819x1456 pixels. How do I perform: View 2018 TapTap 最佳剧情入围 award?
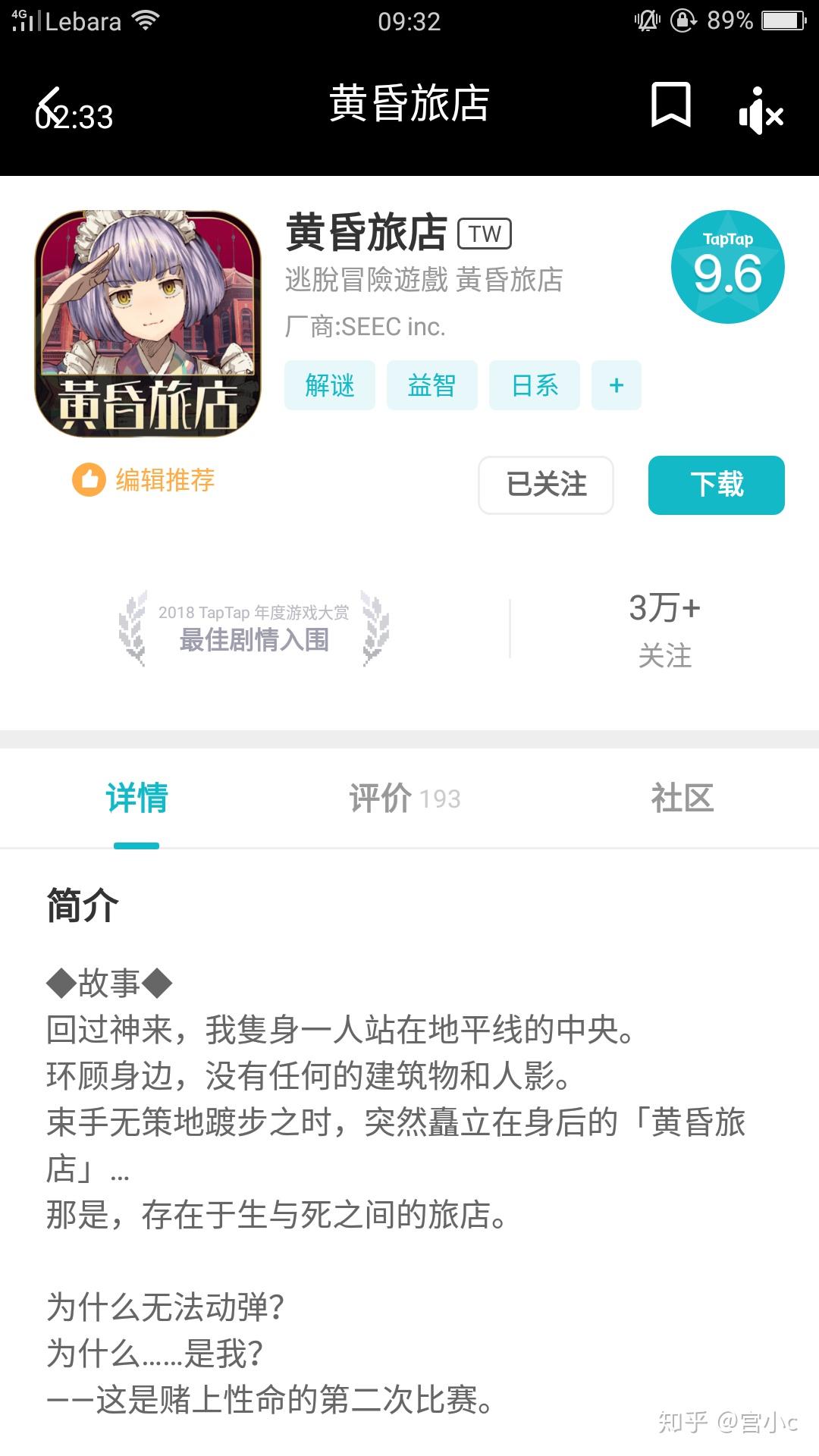pos(254,628)
